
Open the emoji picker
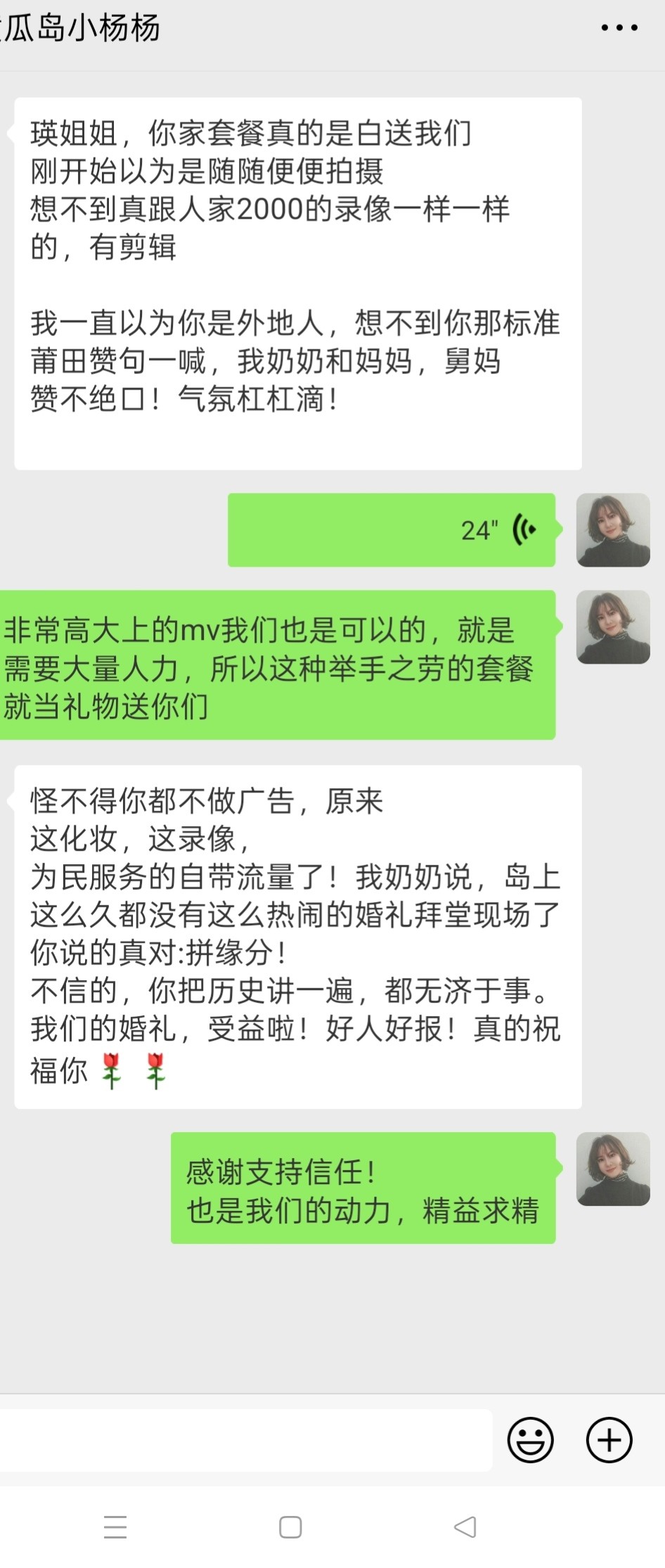pos(531,1440)
